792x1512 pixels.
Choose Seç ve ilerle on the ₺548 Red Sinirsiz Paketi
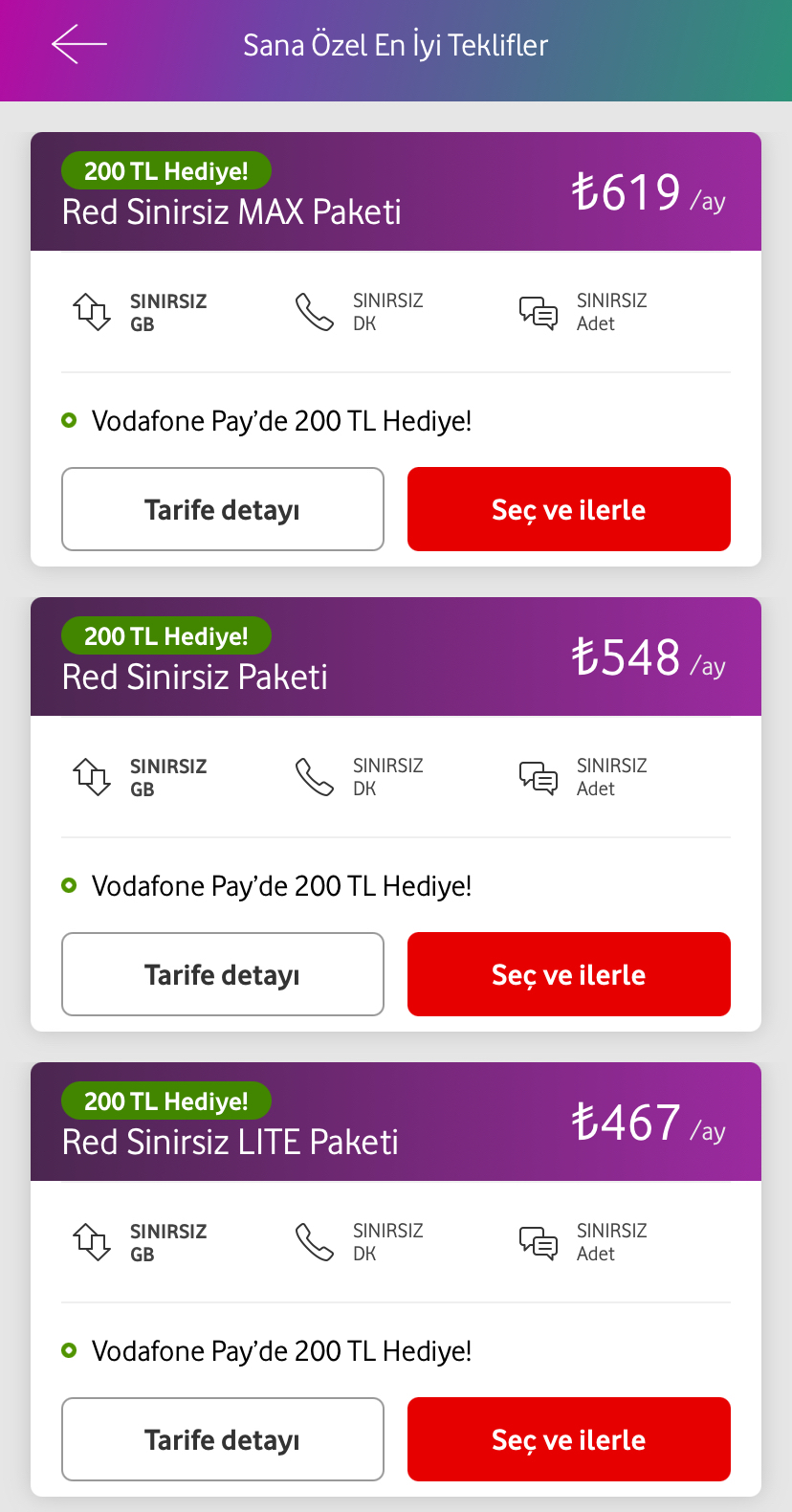(569, 974)
